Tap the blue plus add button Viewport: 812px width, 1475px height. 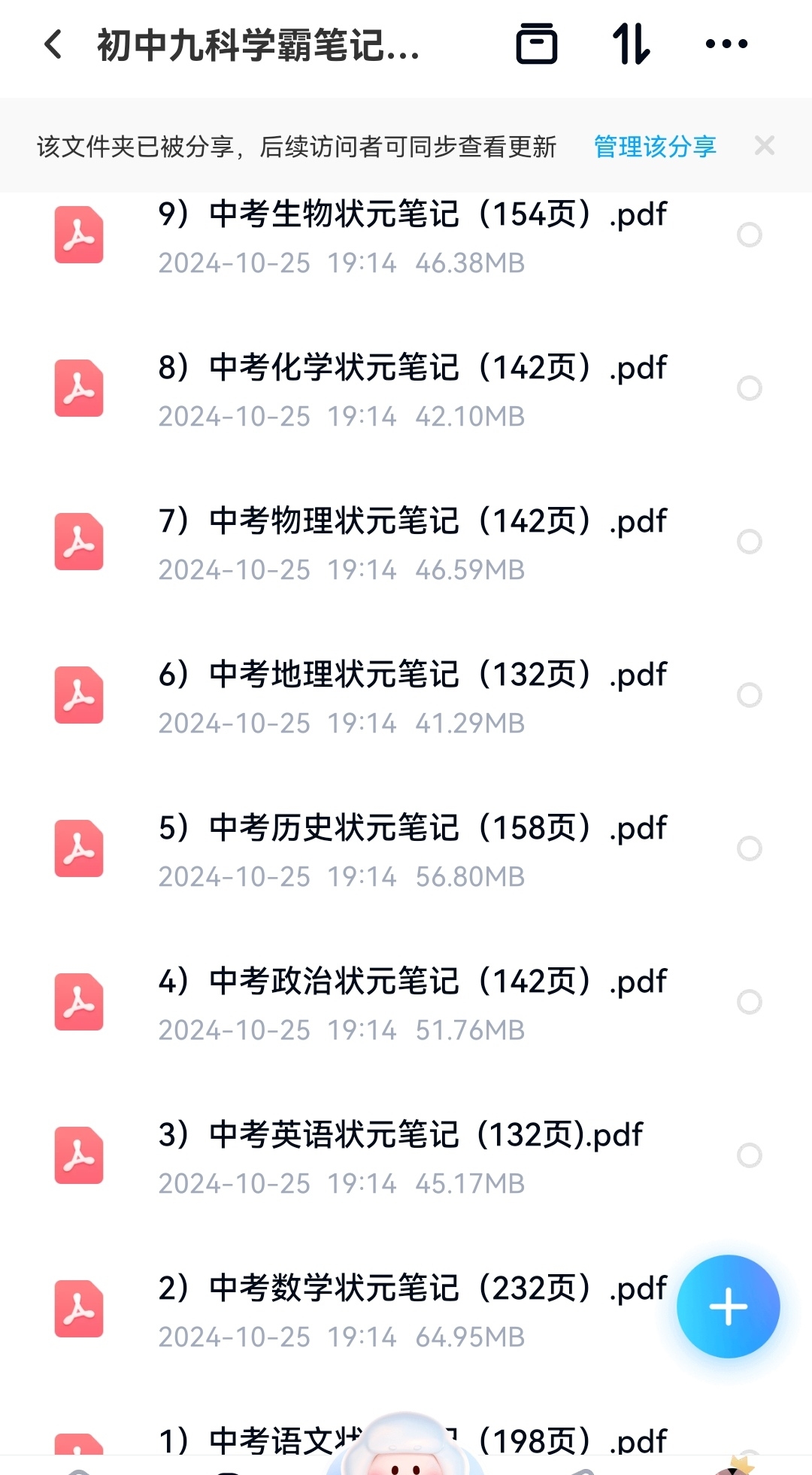[x=728, y=1307]
